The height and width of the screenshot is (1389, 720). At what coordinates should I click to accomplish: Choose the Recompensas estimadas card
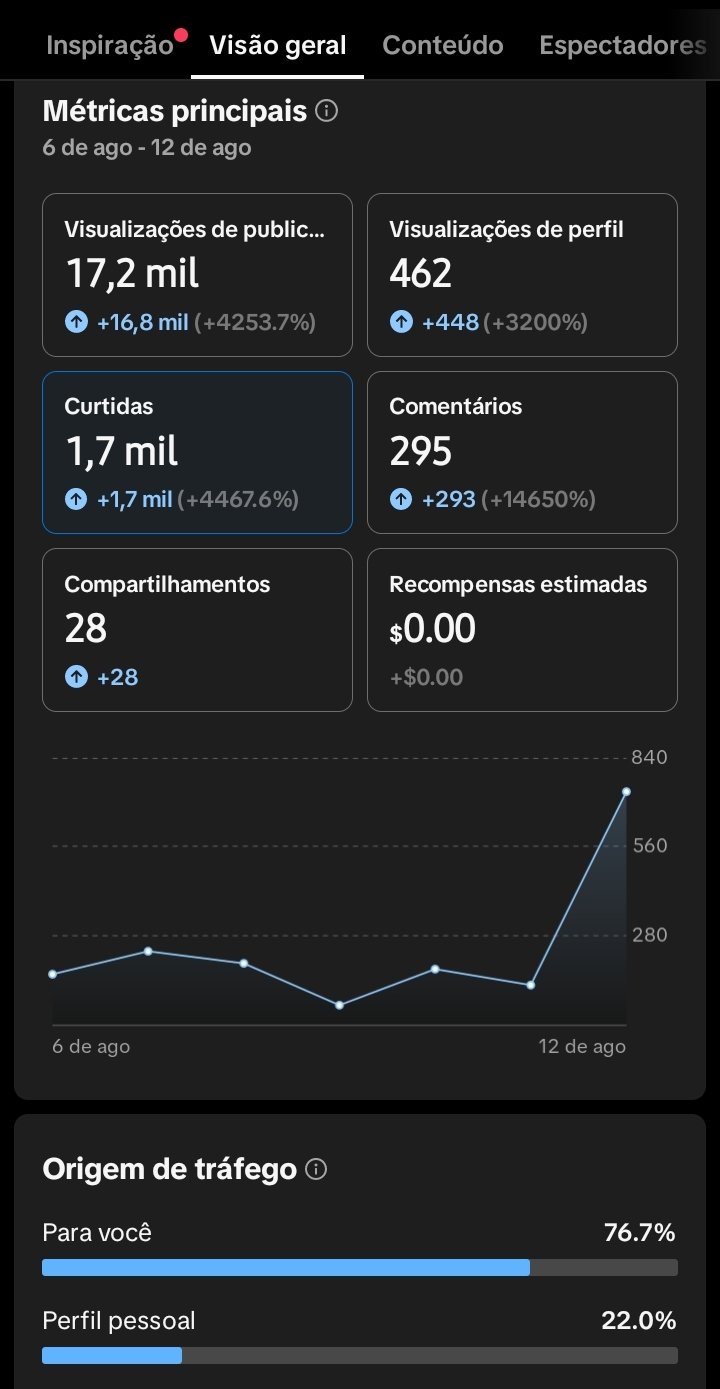(x=522, y=630)
